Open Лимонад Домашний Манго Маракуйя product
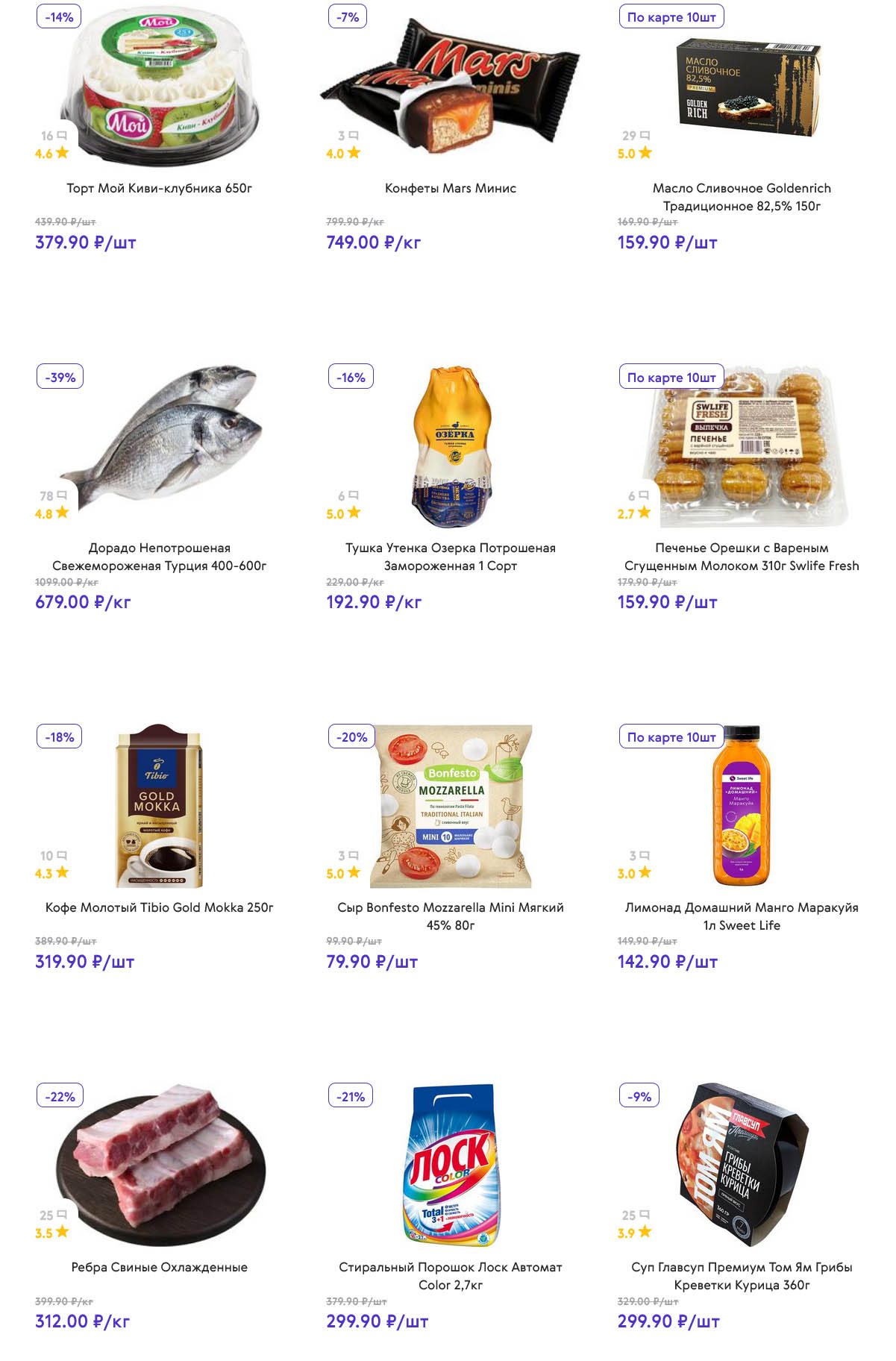The width and height of the screenshot is (896, 1361). point(741,916)
